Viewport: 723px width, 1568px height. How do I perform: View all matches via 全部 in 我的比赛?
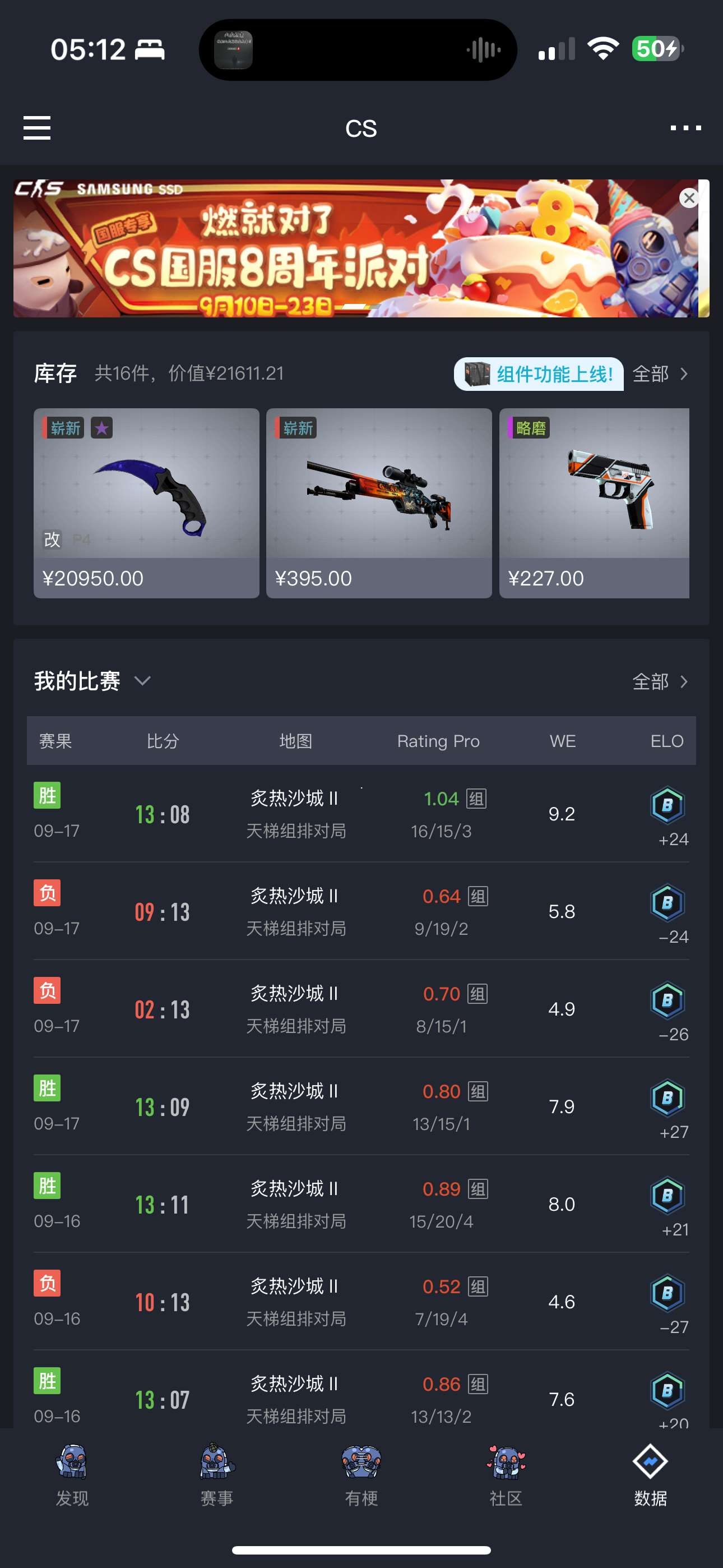[x=660, y=681]
